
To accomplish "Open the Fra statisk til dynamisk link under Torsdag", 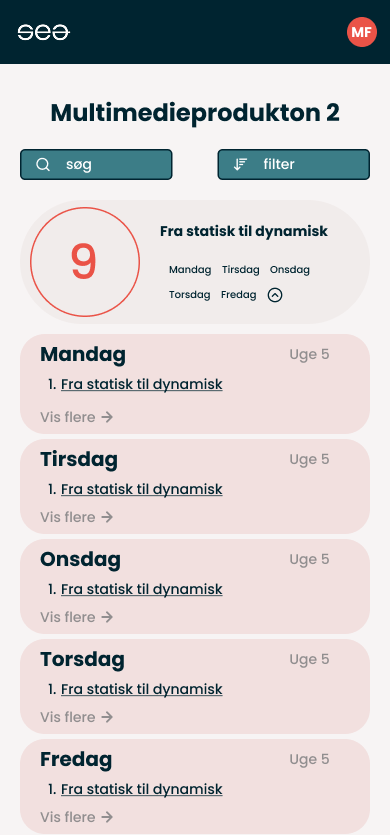I will (x=142, y=689).
